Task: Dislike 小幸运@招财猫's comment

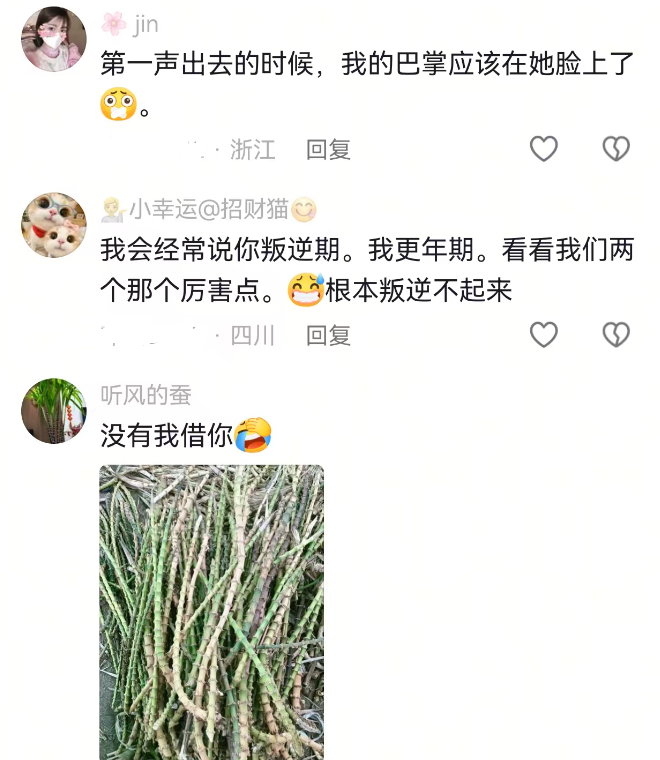Action: coord(616,335)
